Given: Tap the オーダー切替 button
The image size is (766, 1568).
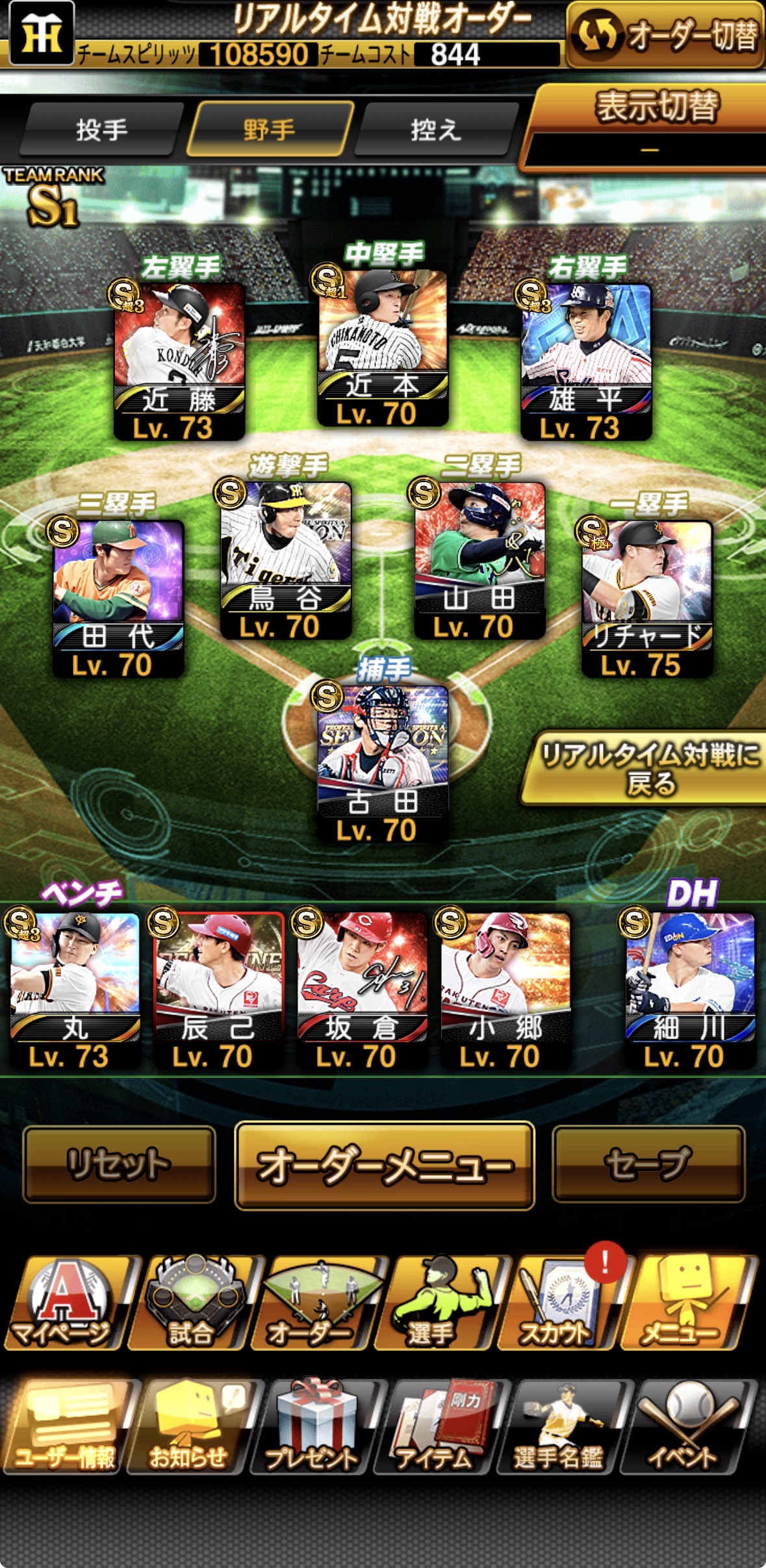Looking at the screenshot, I should pyautogui.click(x=666, y=36).
